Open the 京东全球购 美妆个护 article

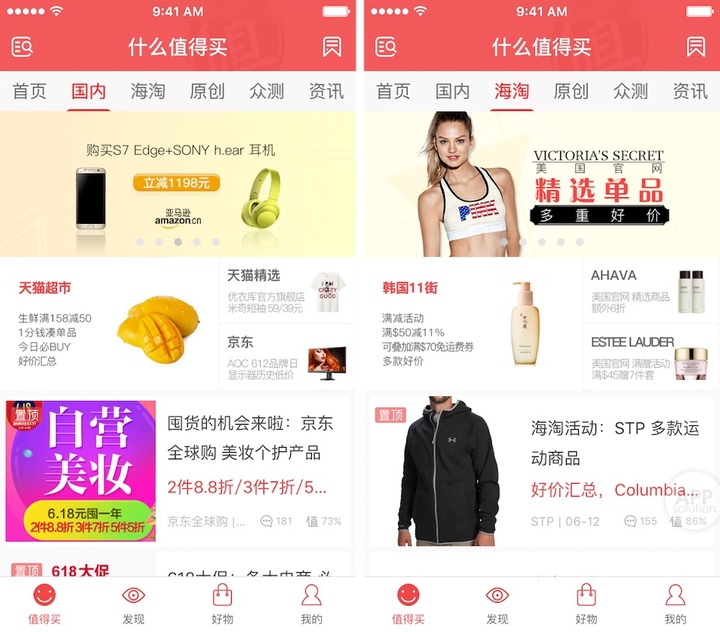pyautogui.click(x=178, y=471)
